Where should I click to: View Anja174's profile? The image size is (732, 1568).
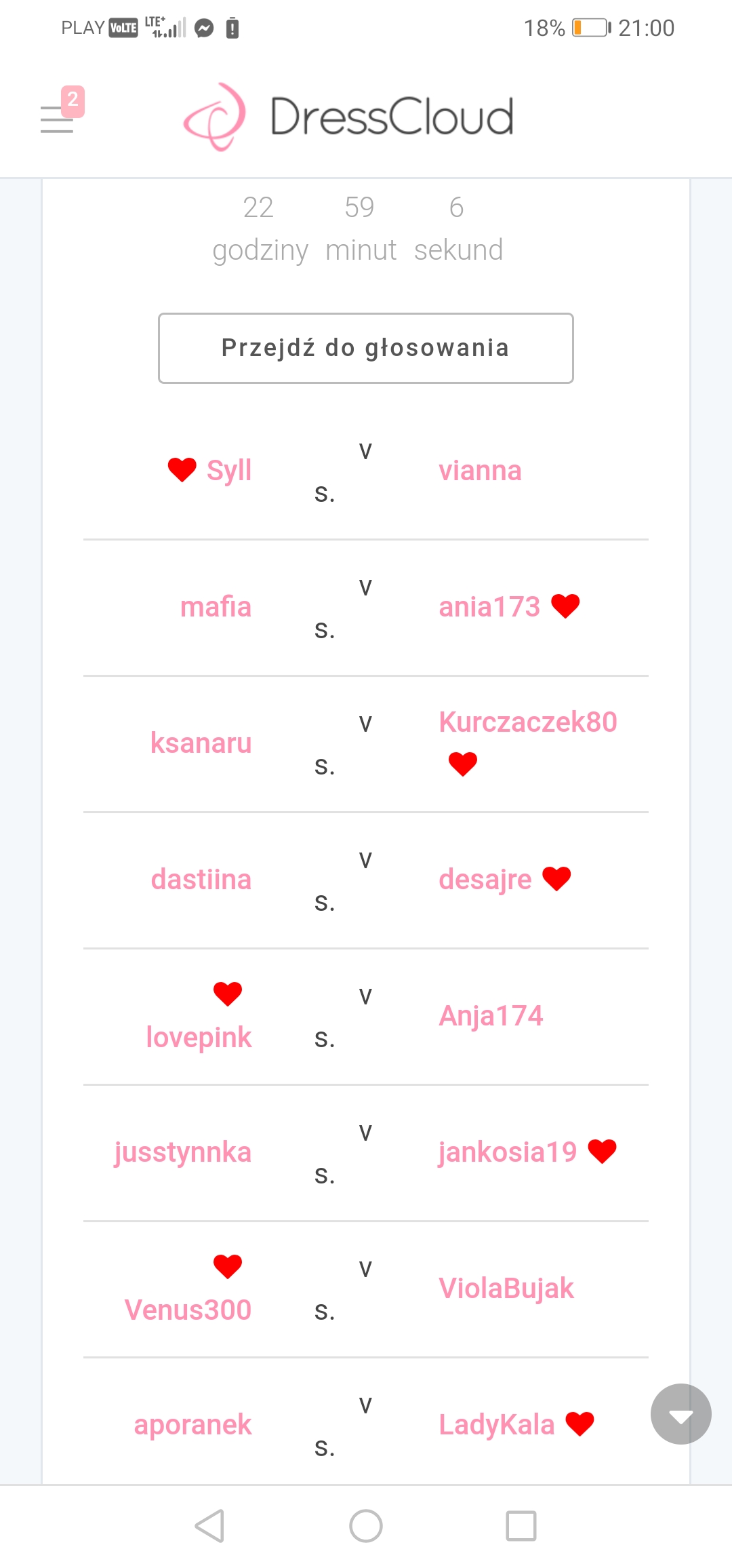coord(491,1016)
